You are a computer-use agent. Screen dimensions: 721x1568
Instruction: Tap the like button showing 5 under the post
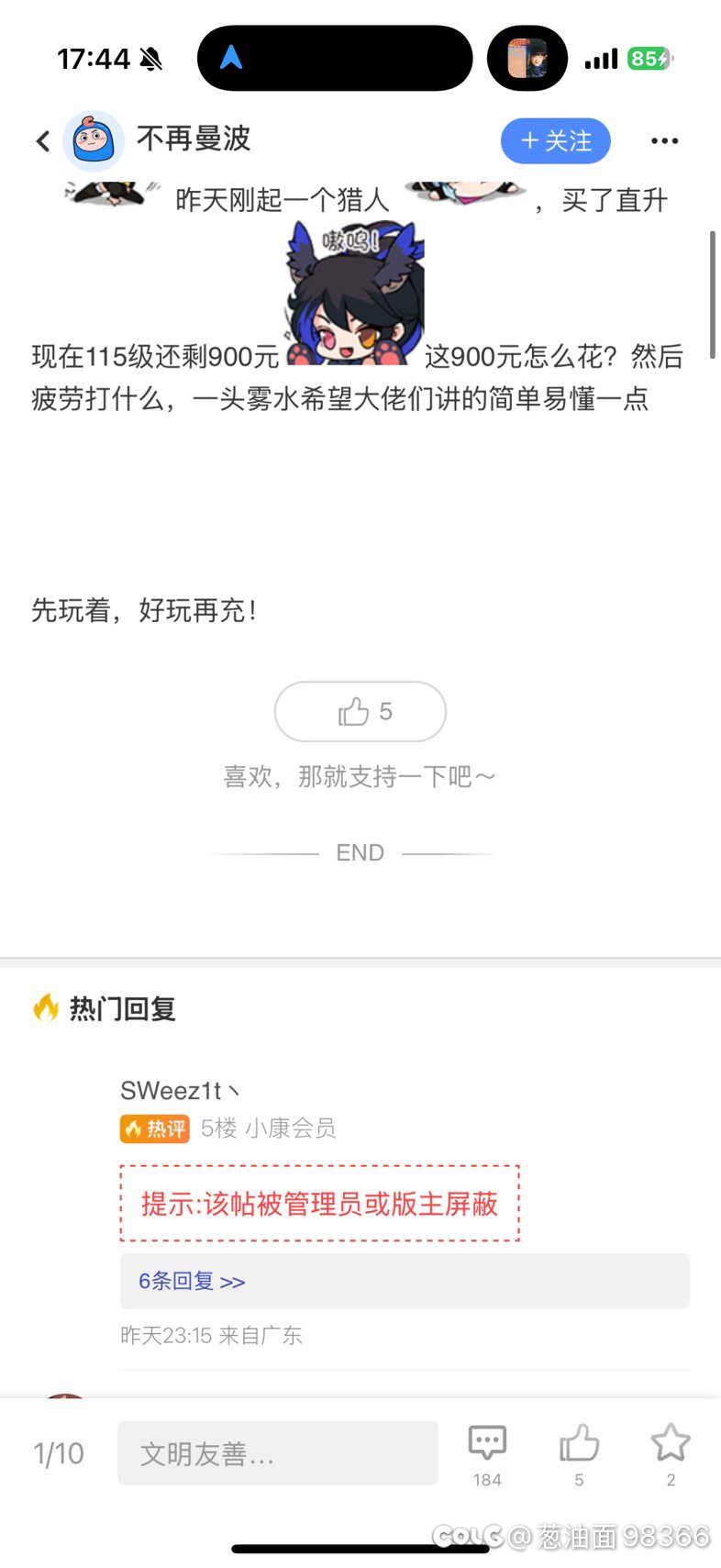[x=360, y=711]
